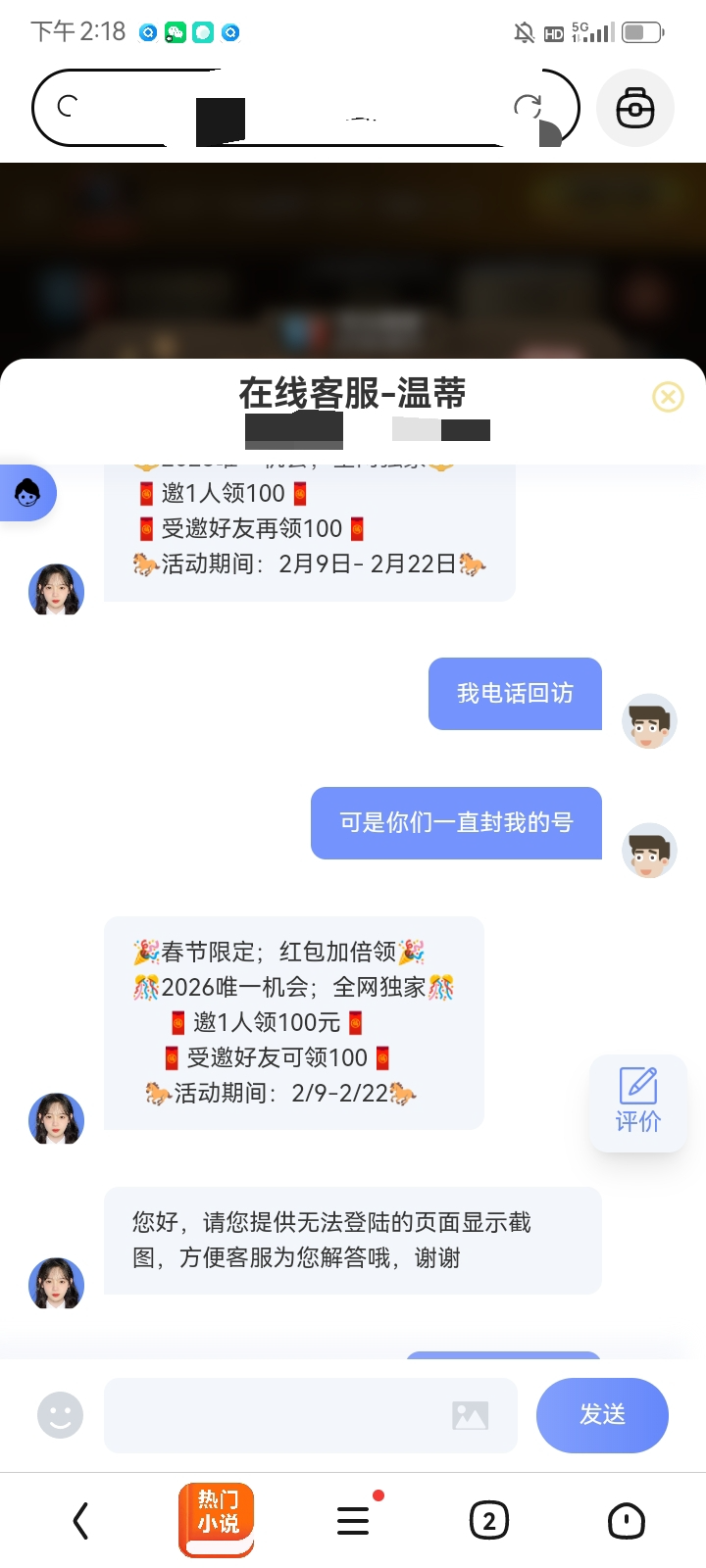Viewport: 706px width, 1568px height.
Task: Open the emoji picker
Action: click(x=60, y=1415)
